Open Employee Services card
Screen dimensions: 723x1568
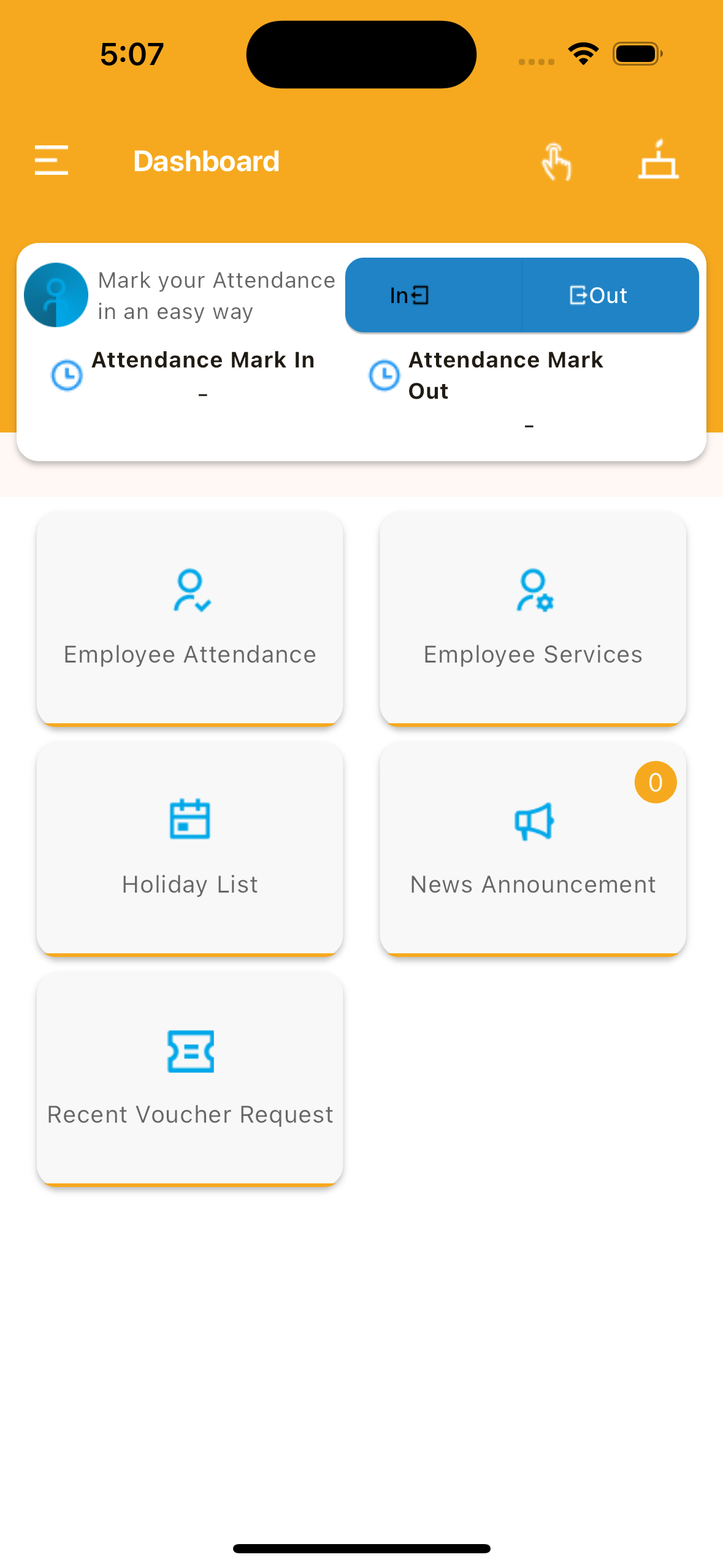click(x=532, y=618)
